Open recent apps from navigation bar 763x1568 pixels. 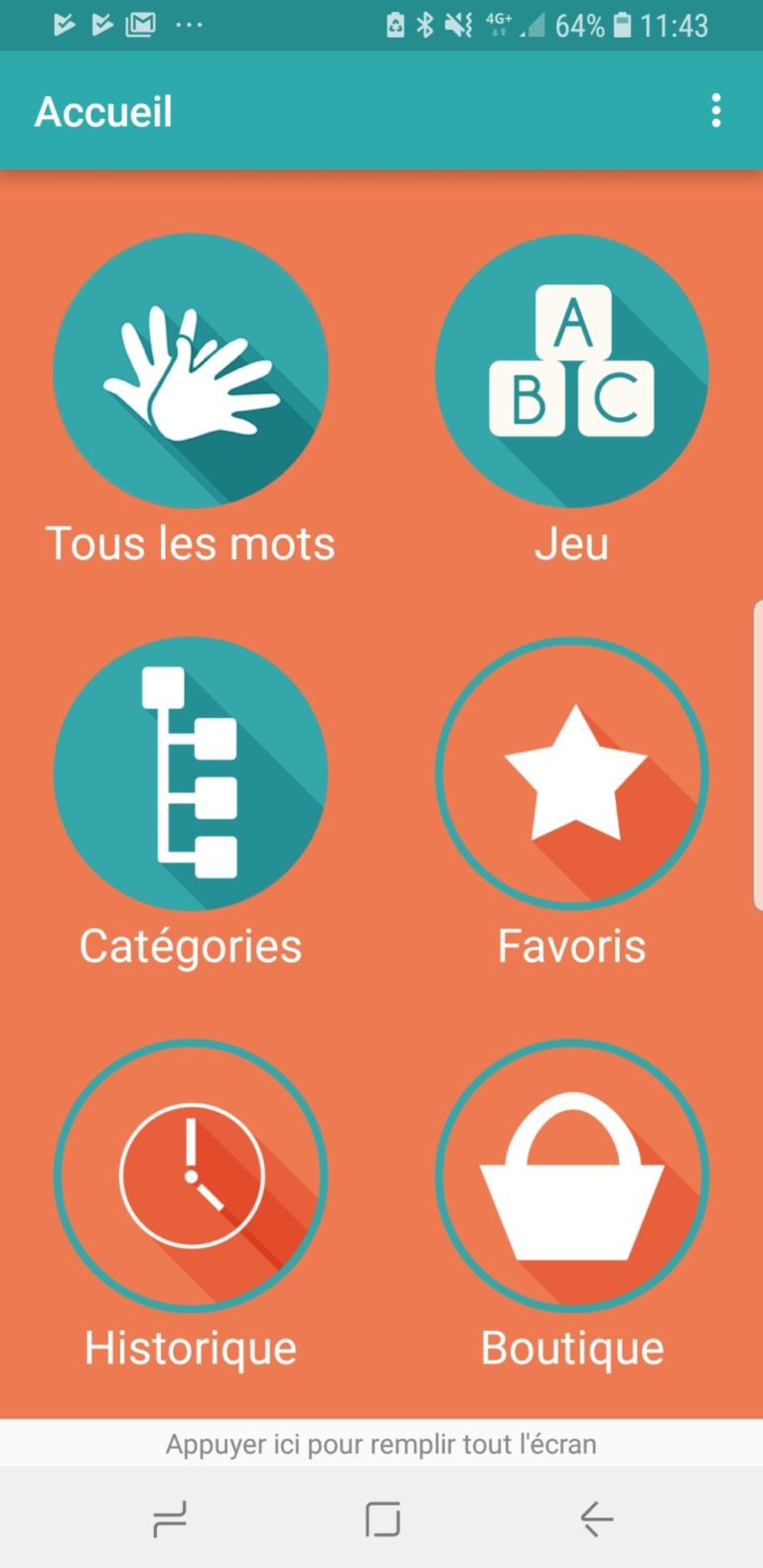(x=170, y=1518)
